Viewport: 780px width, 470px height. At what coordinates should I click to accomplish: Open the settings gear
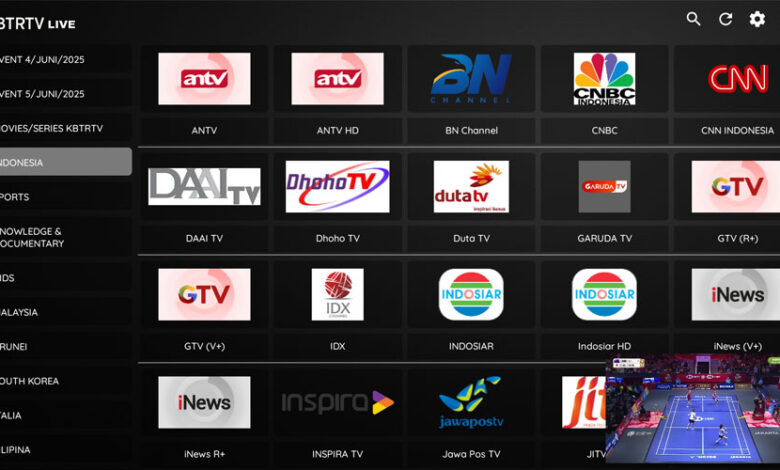757,19
